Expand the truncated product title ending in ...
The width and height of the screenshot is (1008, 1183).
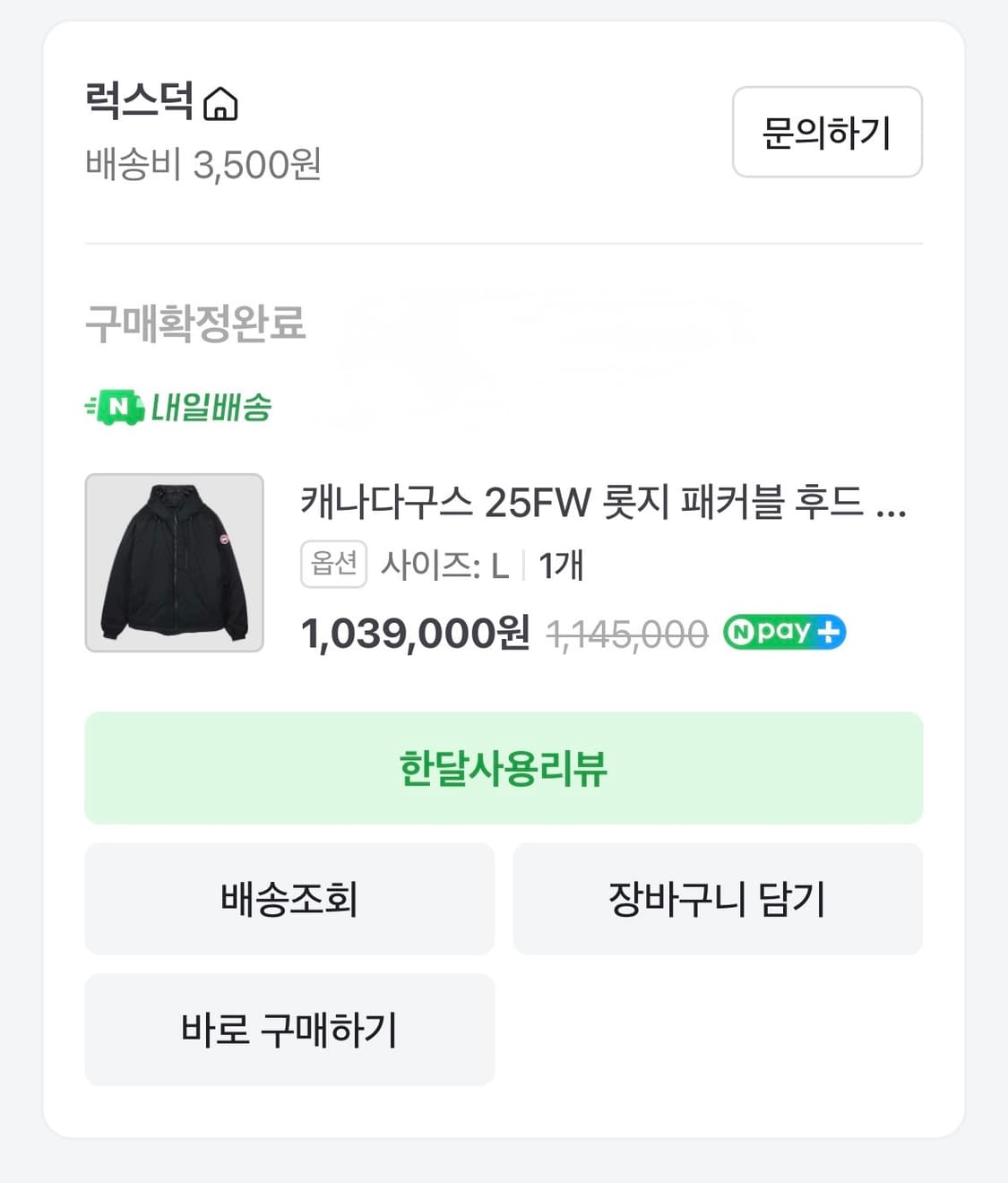(600, 508)
